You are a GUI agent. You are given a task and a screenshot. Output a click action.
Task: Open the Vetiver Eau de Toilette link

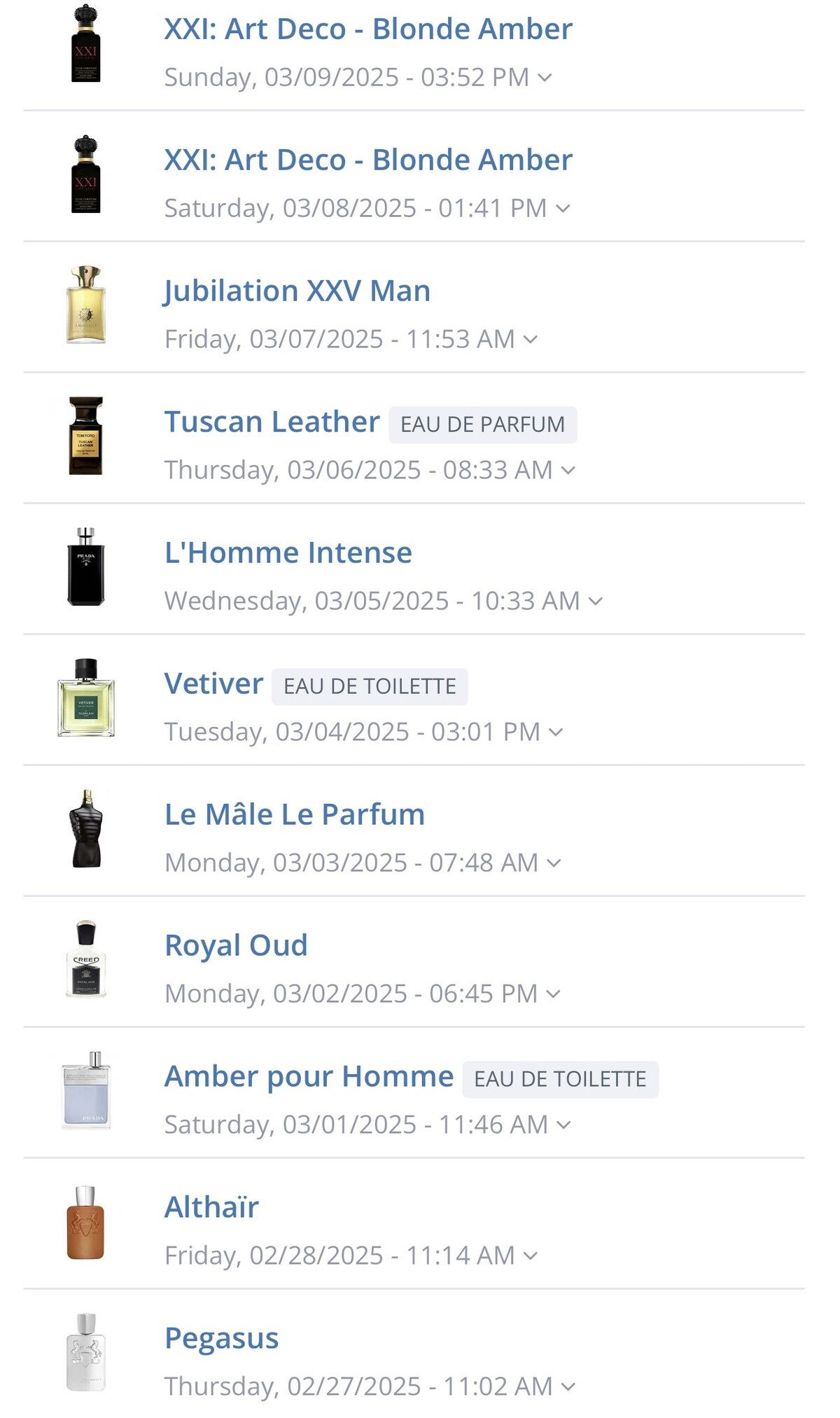(x=213, y=683)
